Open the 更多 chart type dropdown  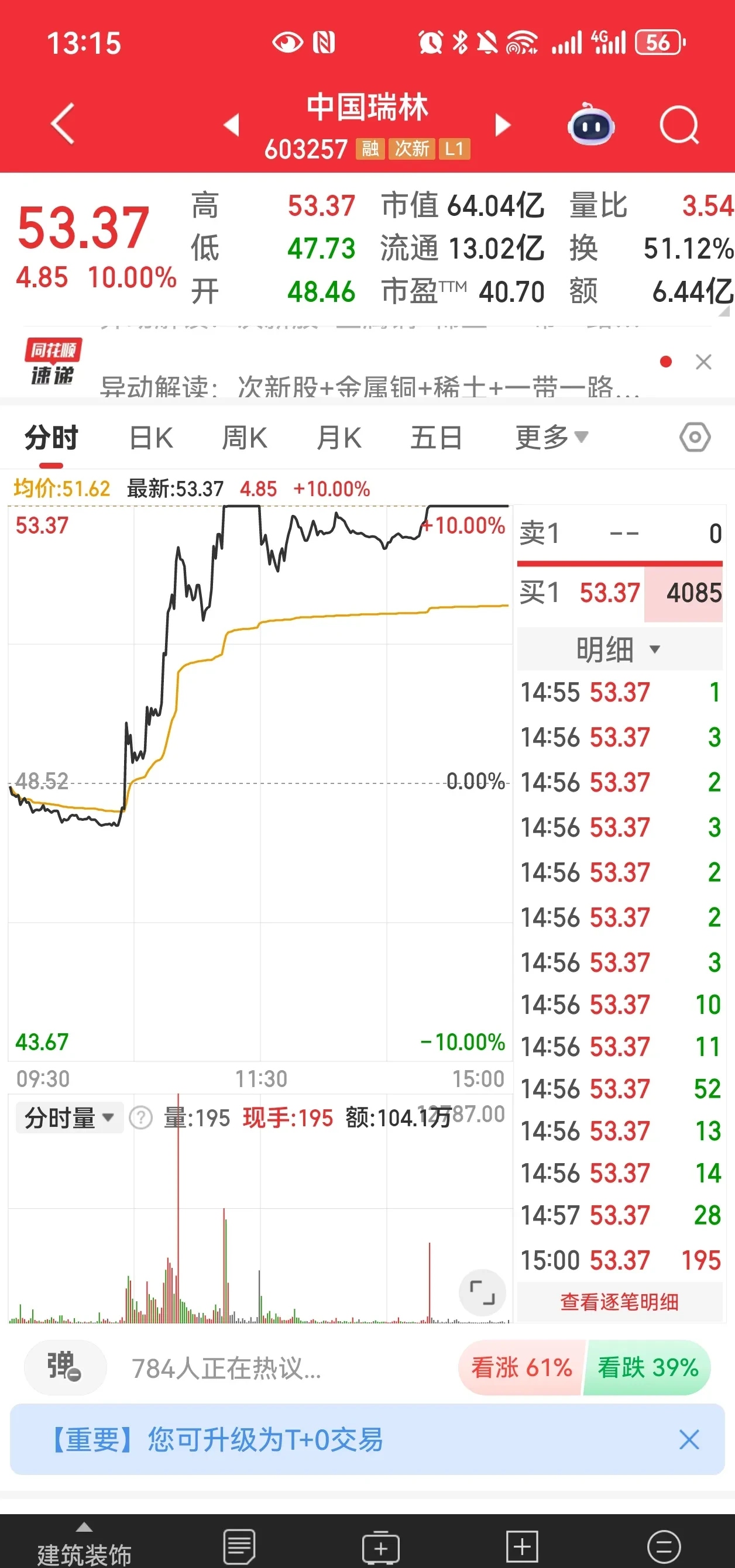point(550,436)
